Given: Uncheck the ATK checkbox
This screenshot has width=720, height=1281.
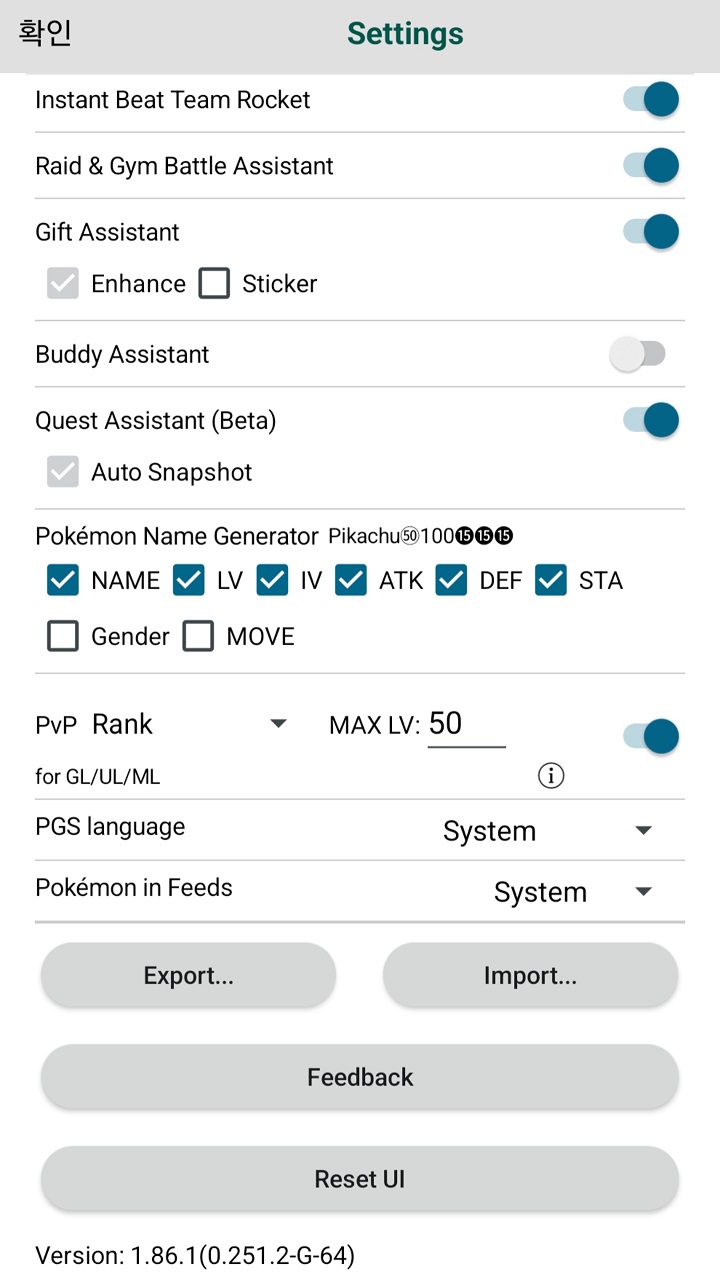Looking at the screenshot, I should click(x=351, y=581).
